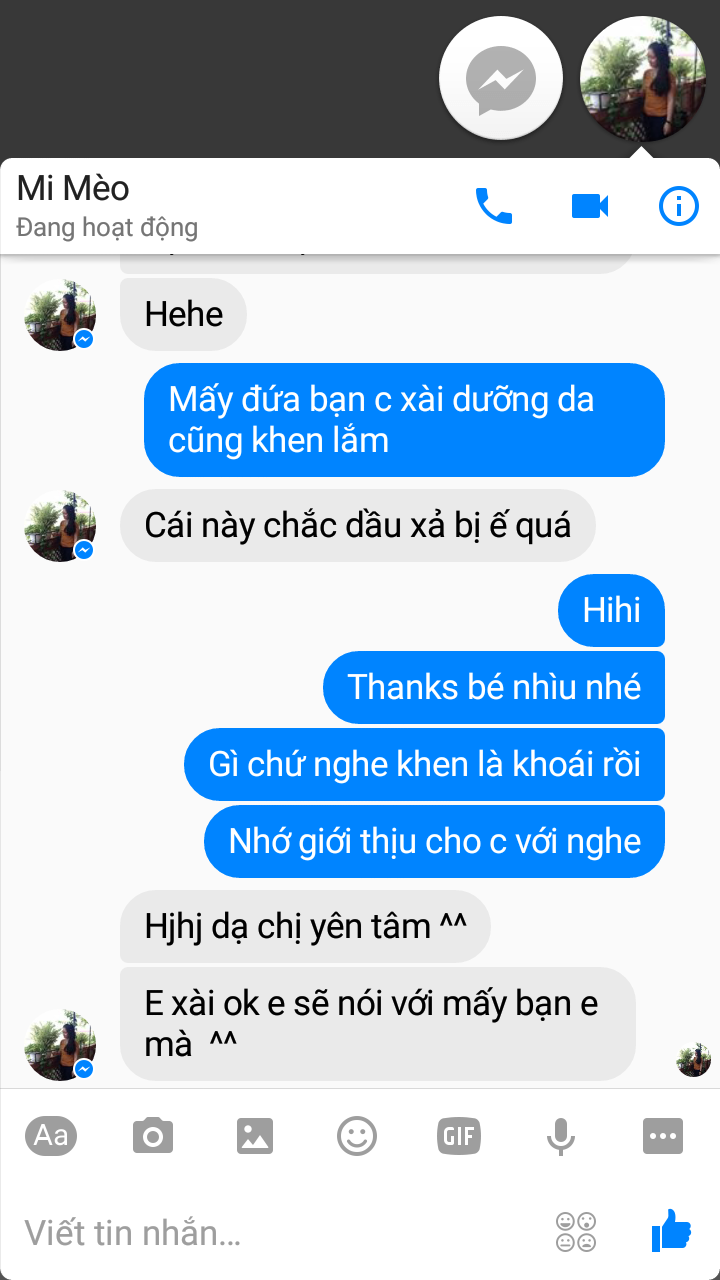The width and height of the screenshot is (720, 1280).
Task: Open conversation info details
Action: click(x=679, y=206)
